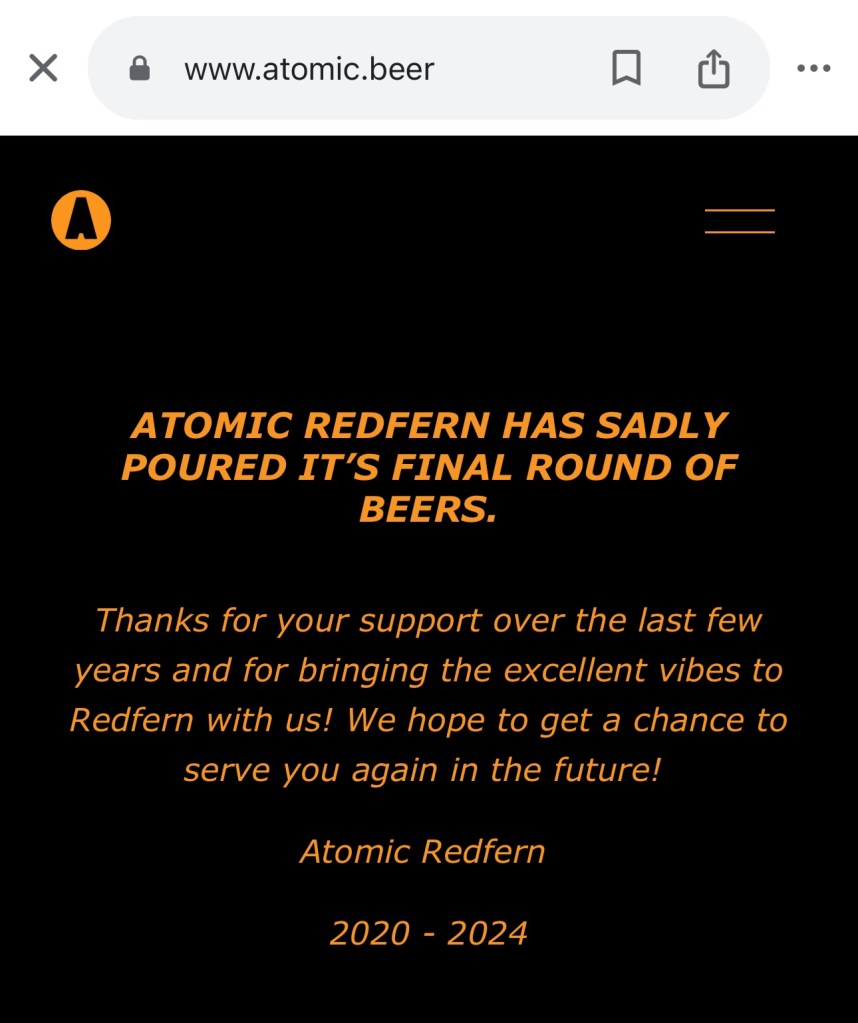Bookmark this page

(626, 69)
